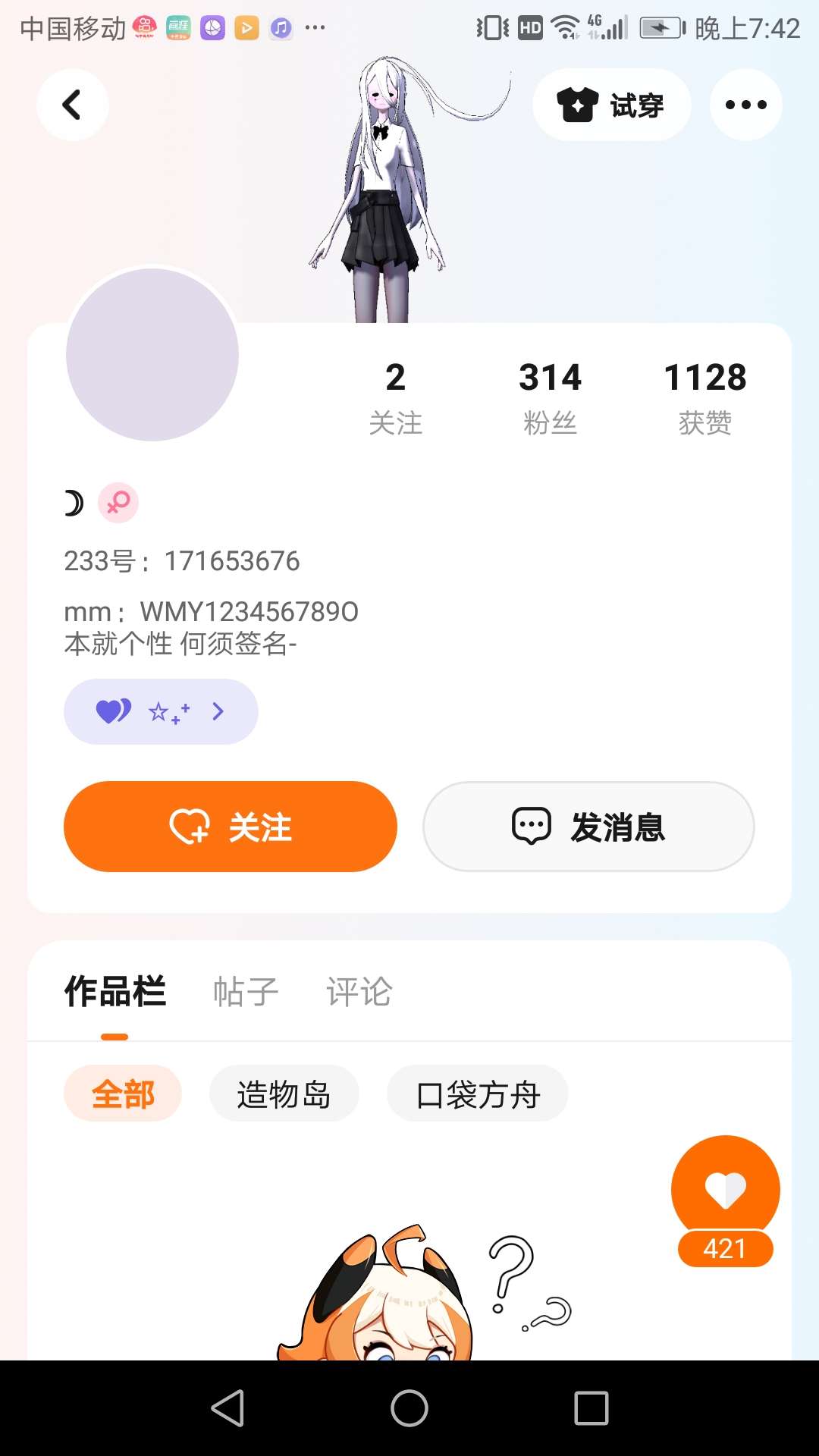Send a message via 发消息
The width and height of the screenshot is (819, 1456).
tap(588, 827)
